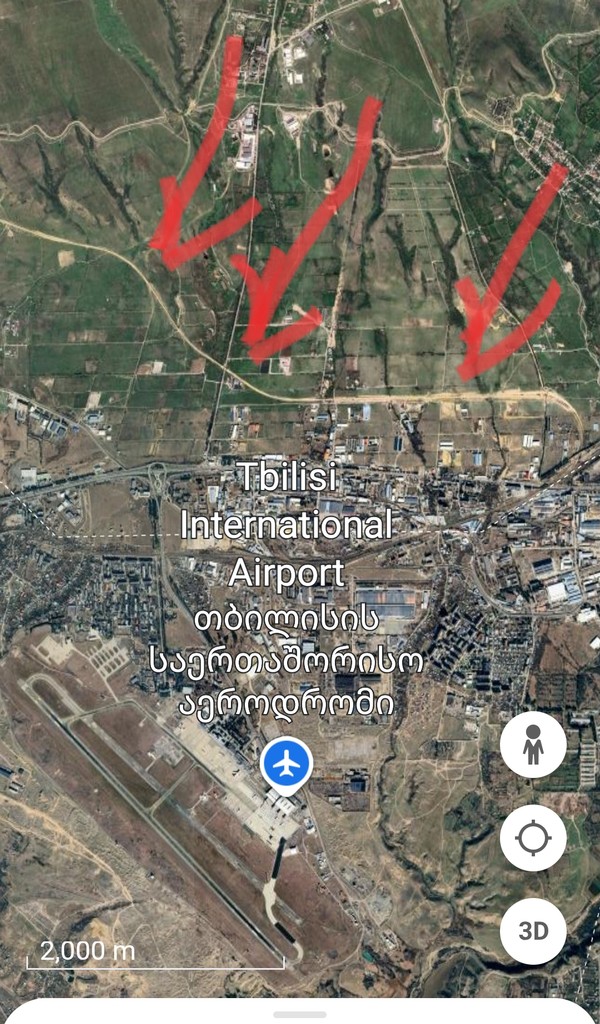Screen dimensions: 600x1024
Task: Expand the bottom sheet handle
Action: 299,1014
